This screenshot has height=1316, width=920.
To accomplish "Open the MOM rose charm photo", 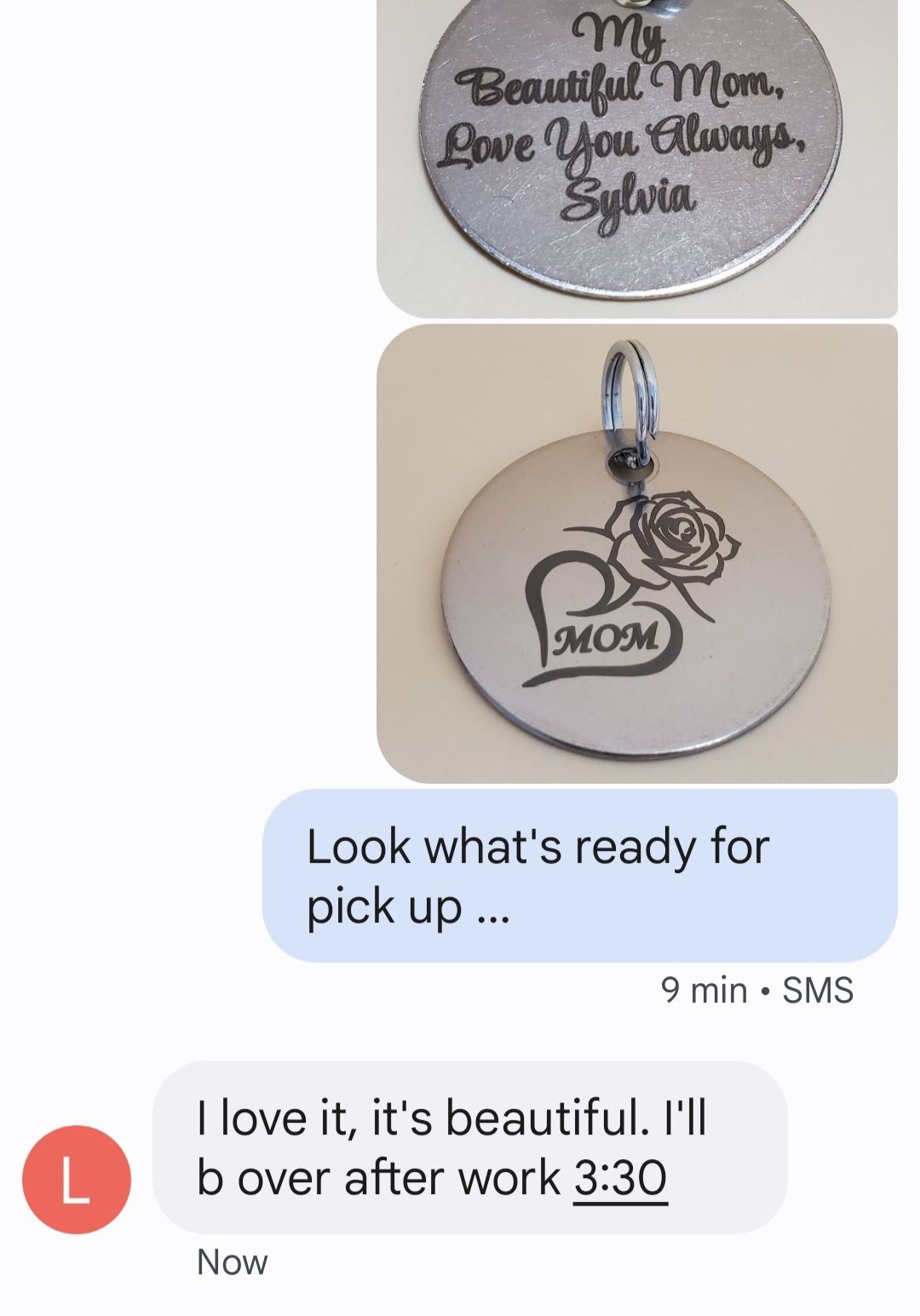I will 637,554.
